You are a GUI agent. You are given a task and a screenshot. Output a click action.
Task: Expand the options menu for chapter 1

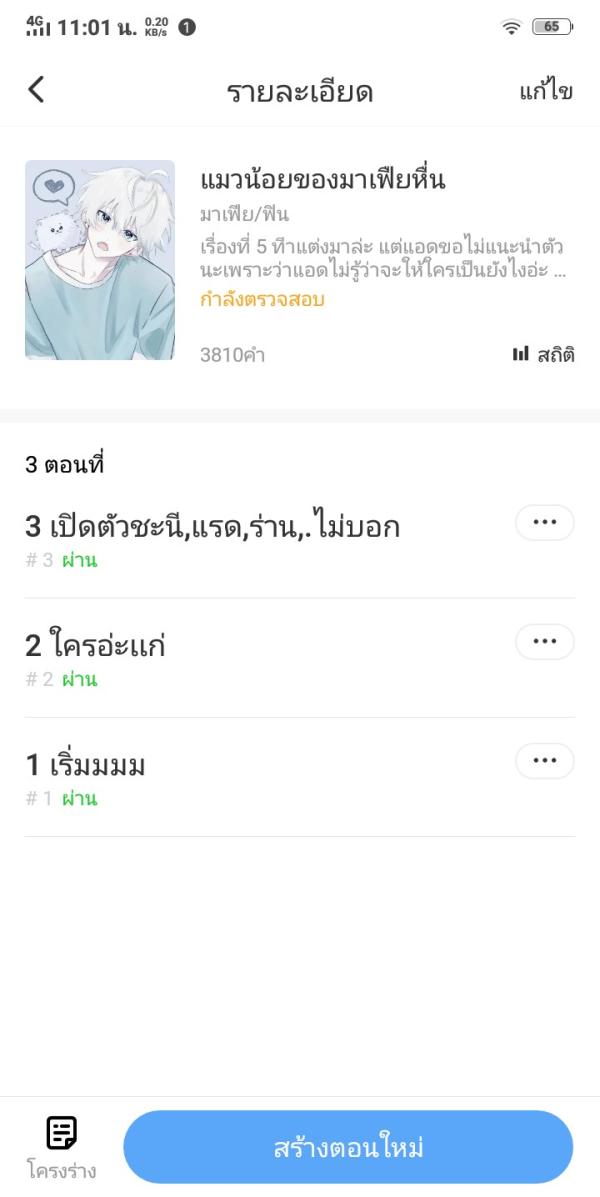(544, 761)
